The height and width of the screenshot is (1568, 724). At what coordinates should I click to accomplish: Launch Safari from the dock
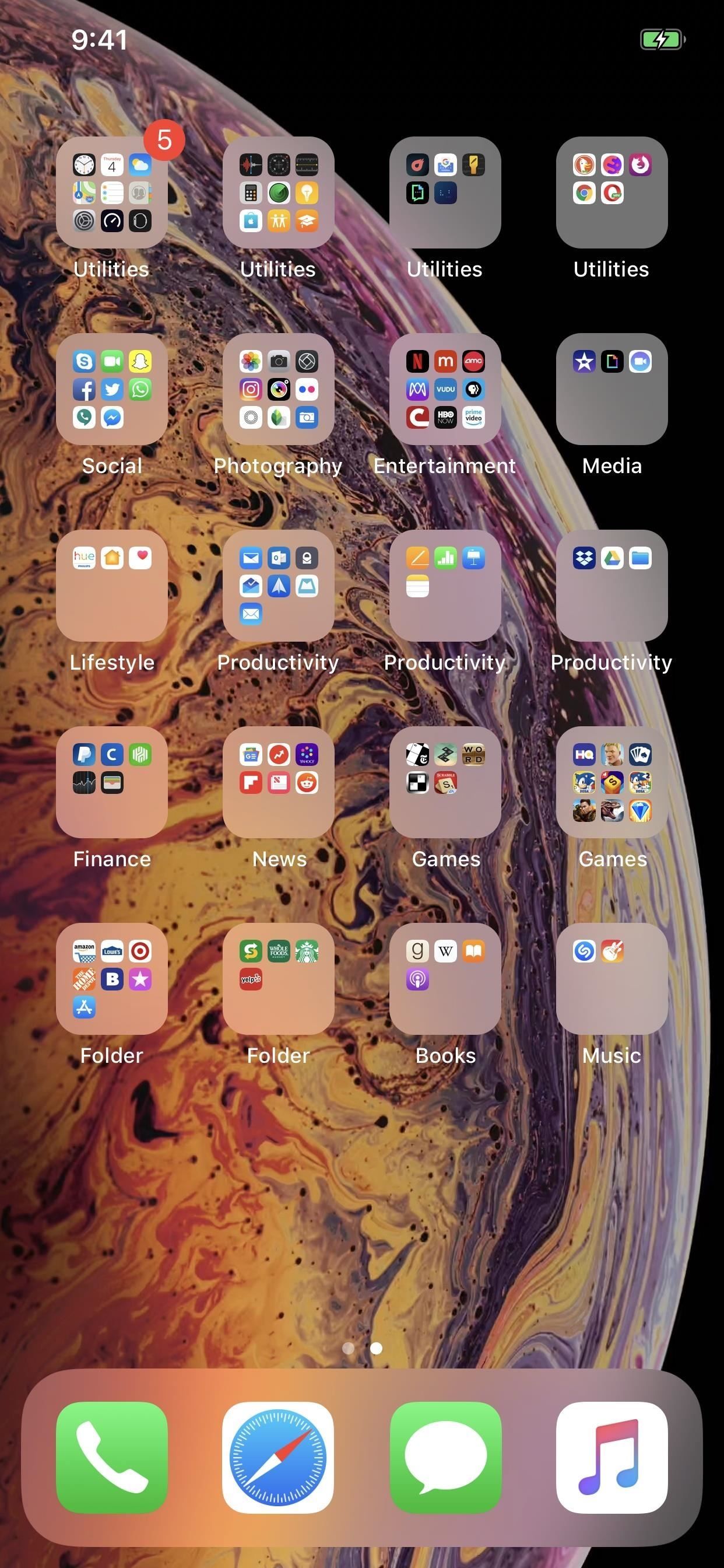[278, 1457]
